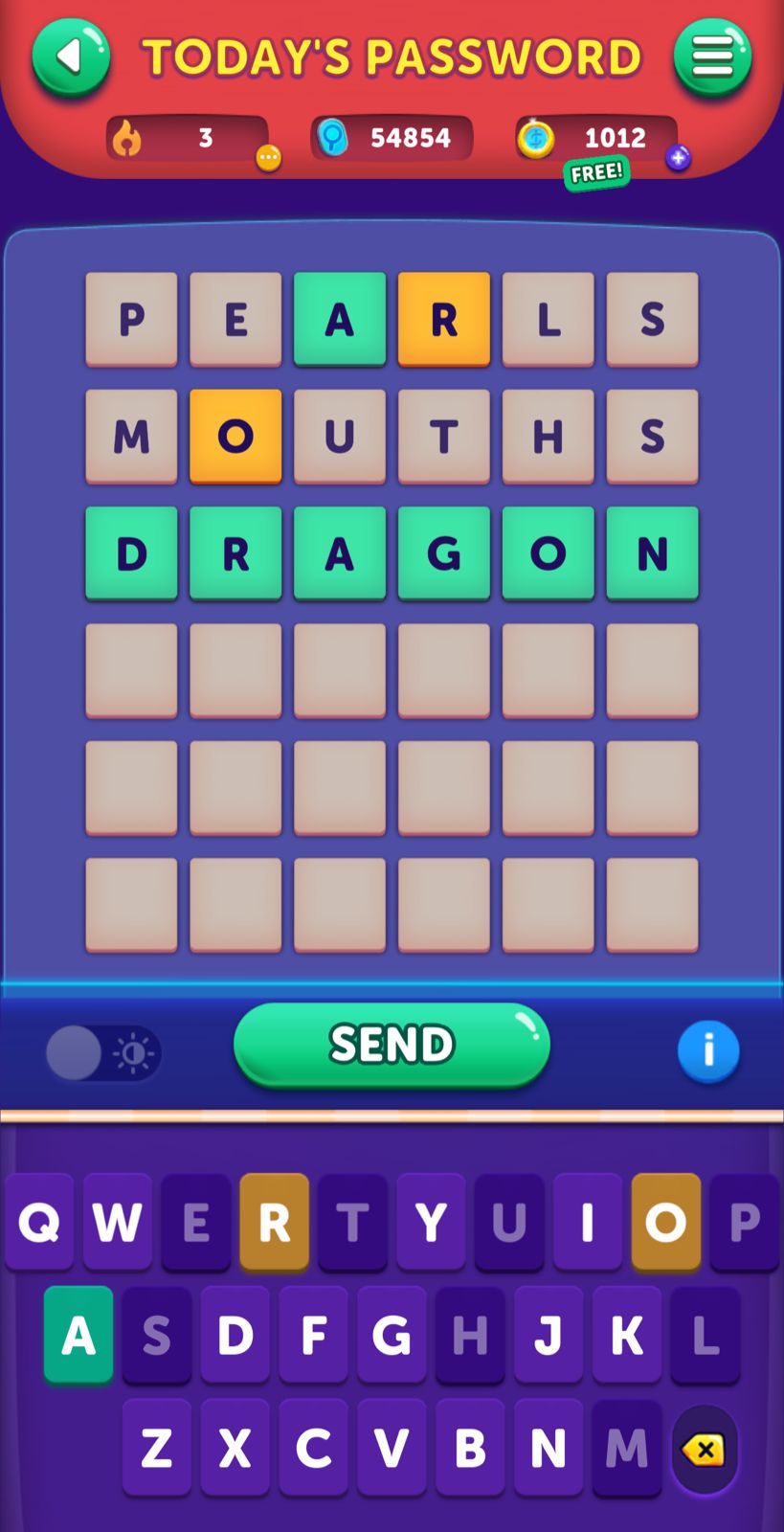Type the letter Q key
The width and height of the screenshot is (784, 1532).
pos(39,1222)
